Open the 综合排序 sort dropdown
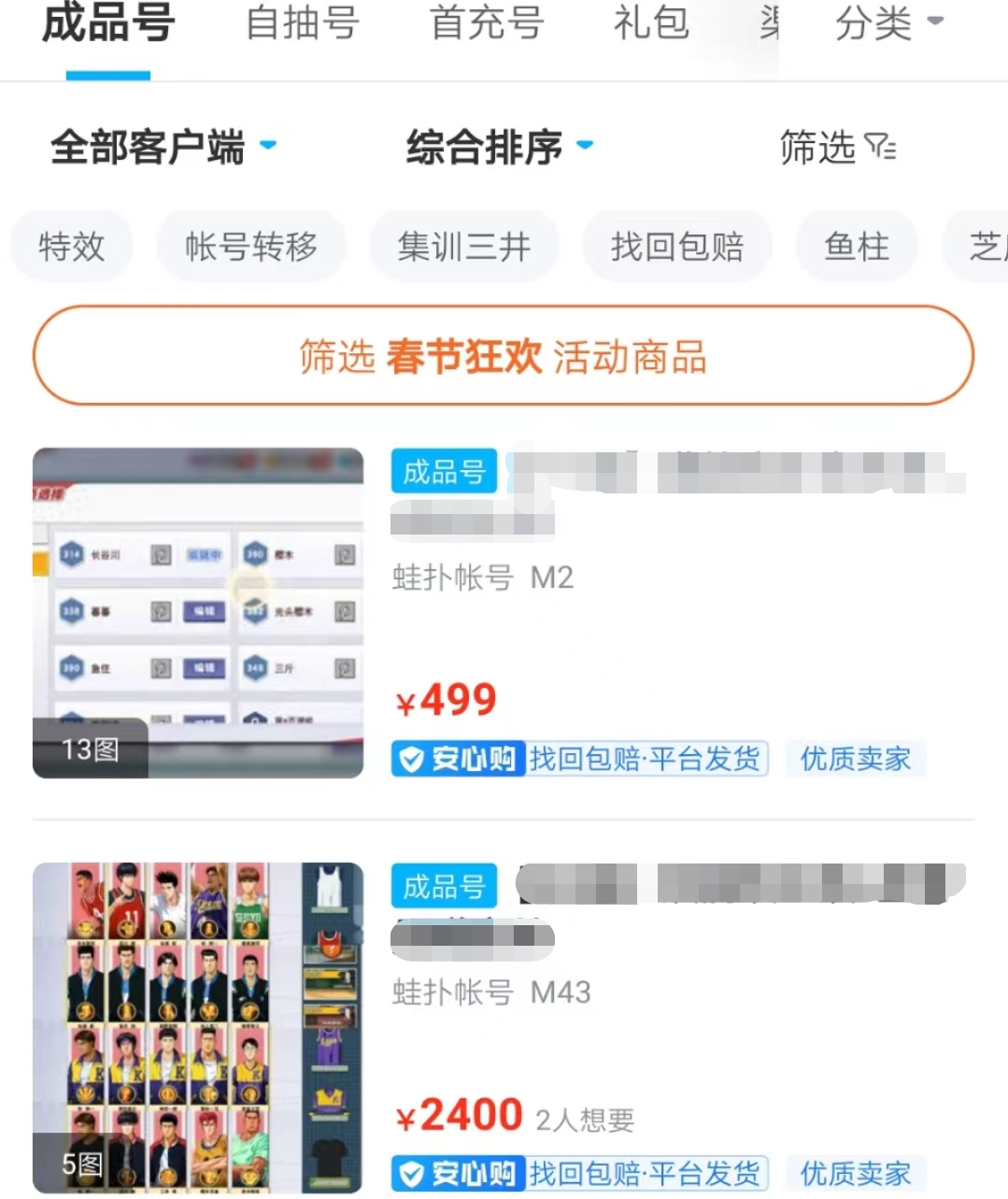 [499, 147]
